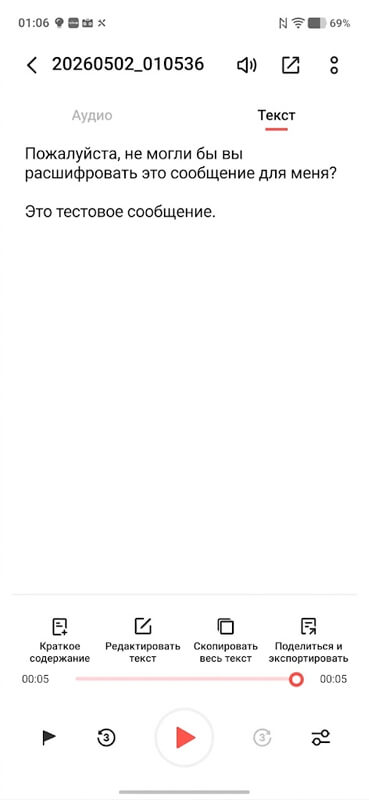369x800 pixels.
Task: Open the share/export icon in top bar
Action: click(x=290, y=65)
